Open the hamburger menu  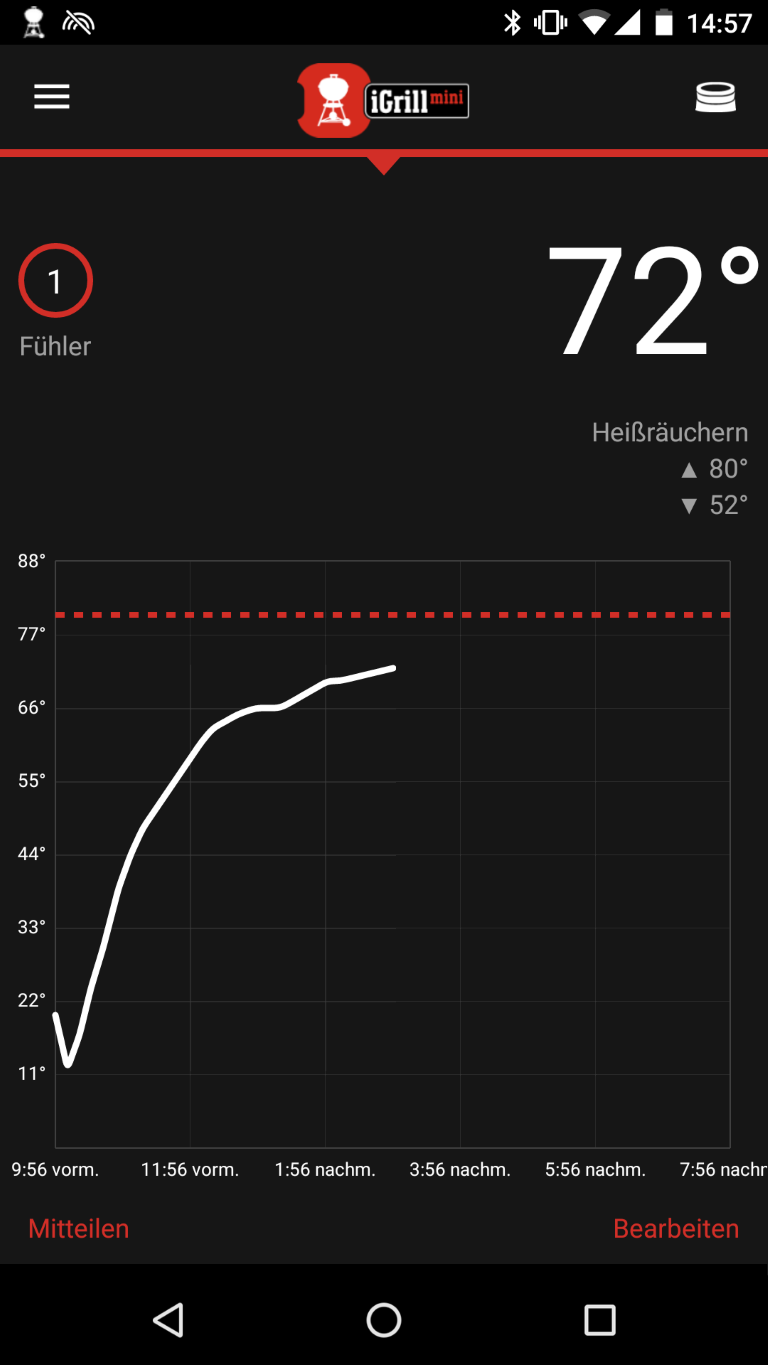[52, 97]
